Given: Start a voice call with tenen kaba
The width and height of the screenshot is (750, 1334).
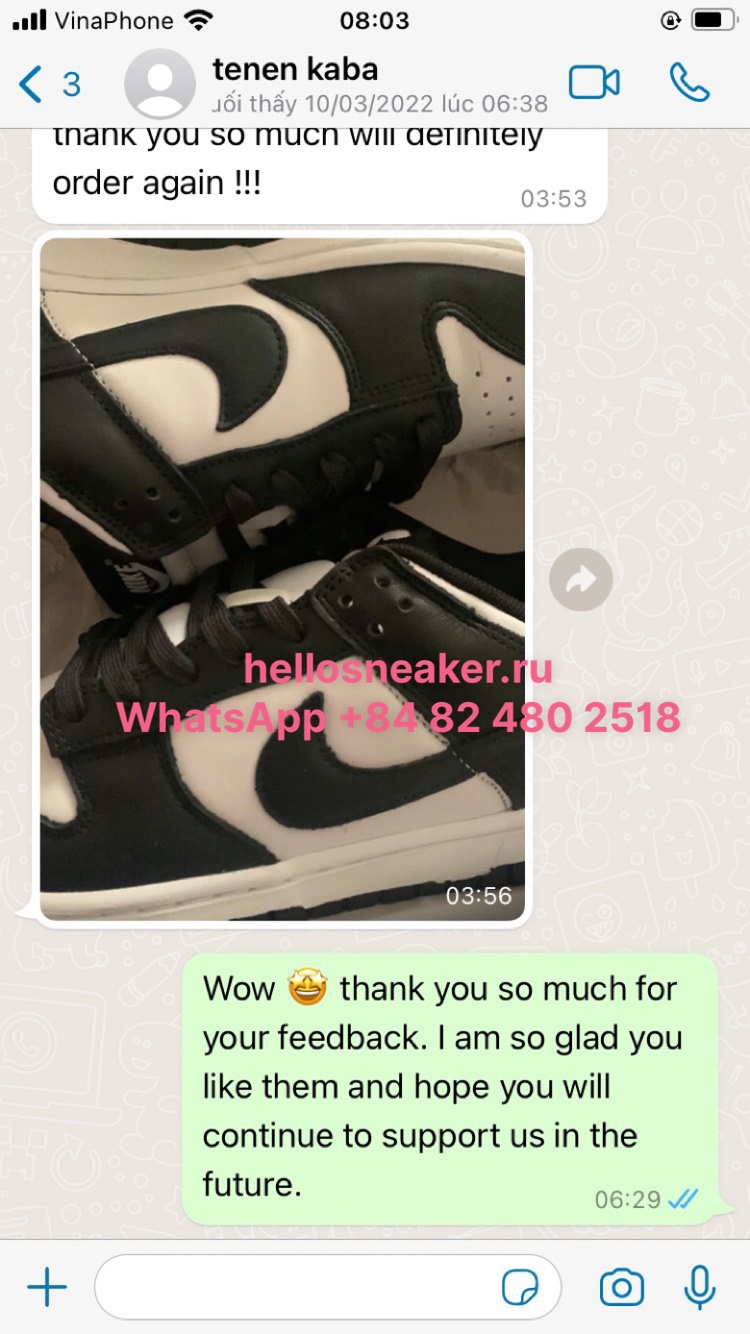Looking at the screenshot, I should click(689, 83).
